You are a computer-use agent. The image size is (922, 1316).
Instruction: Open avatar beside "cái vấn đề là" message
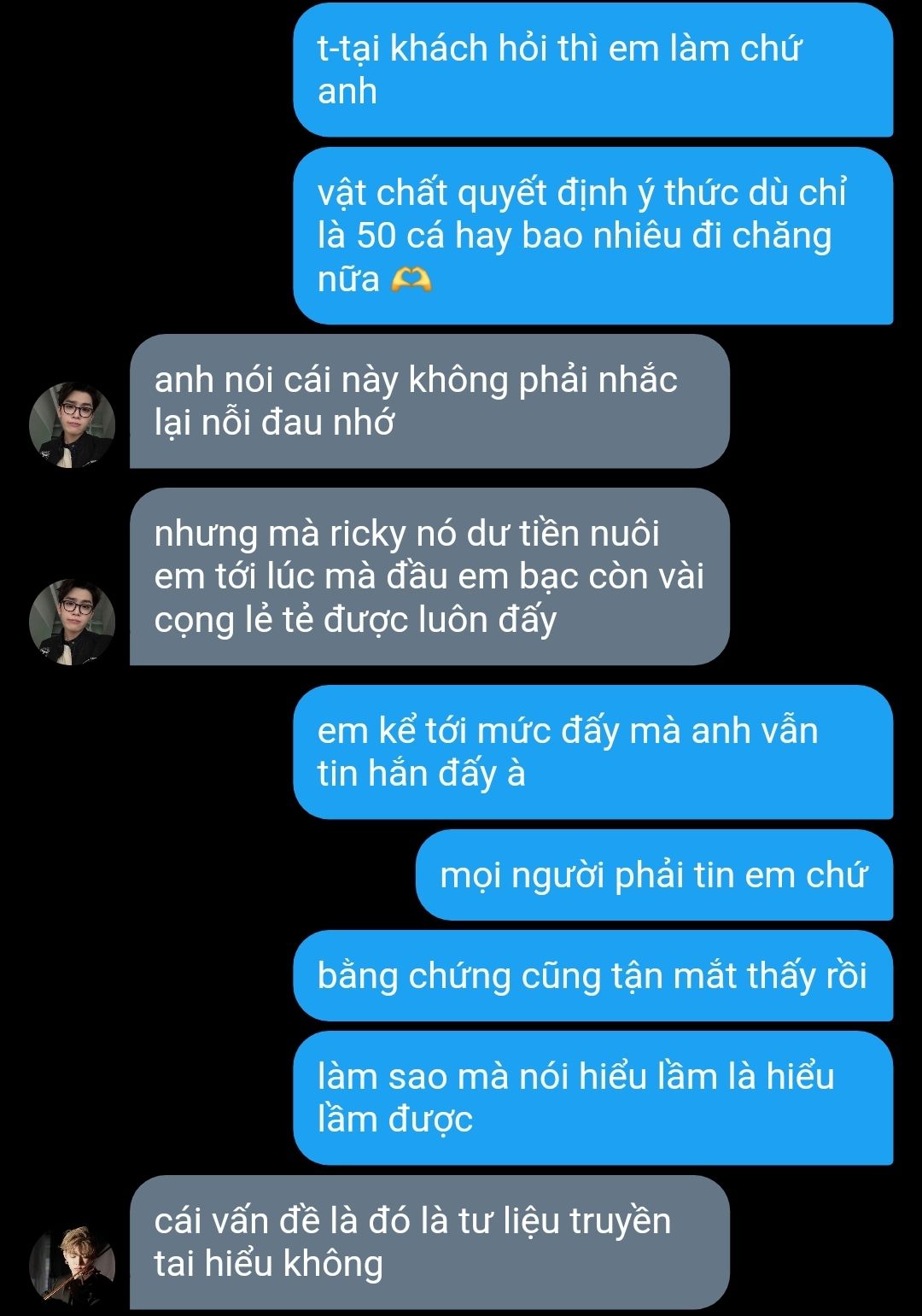point(73,1266)
